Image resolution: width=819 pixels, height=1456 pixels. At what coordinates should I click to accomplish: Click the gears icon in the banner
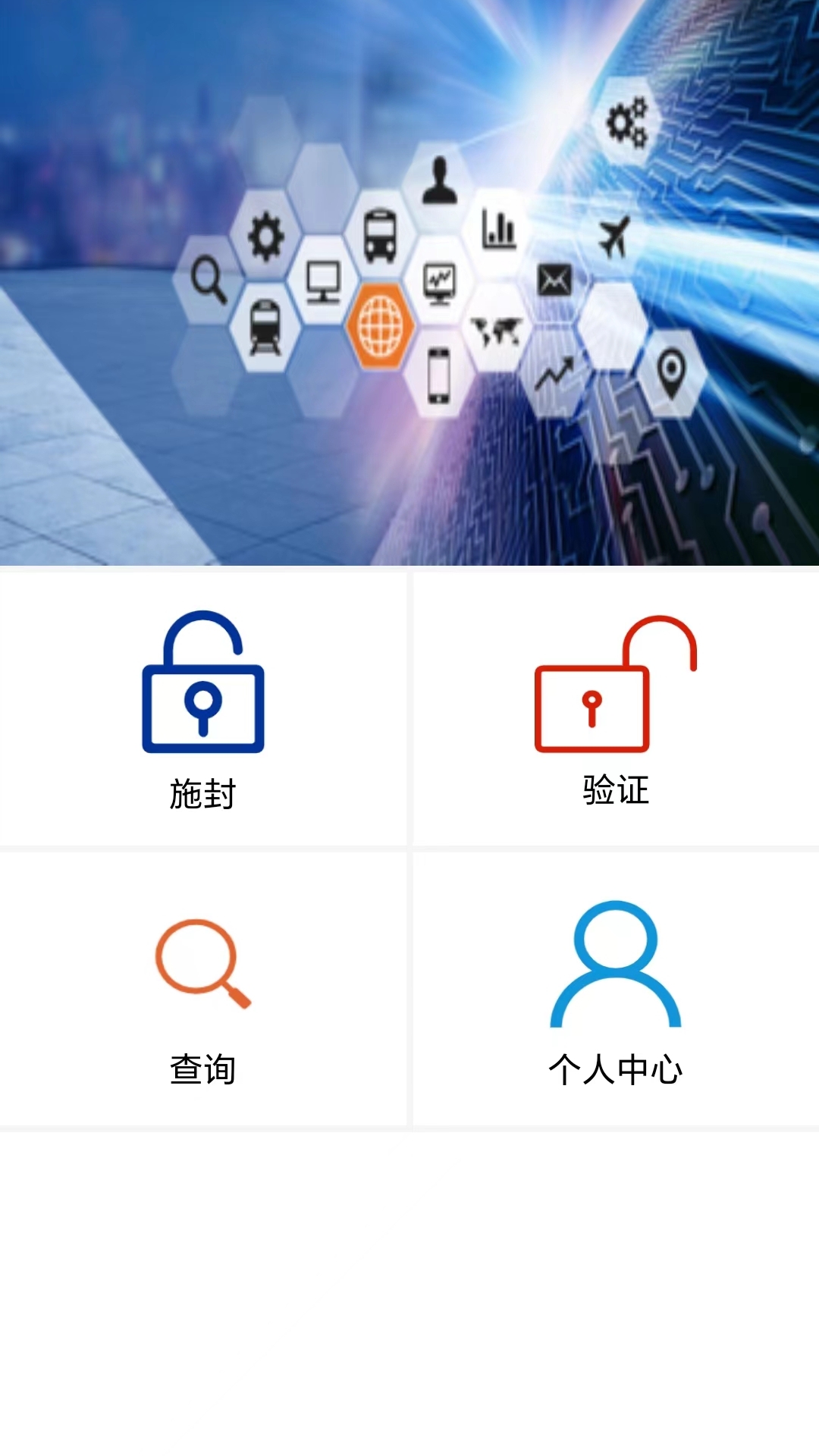click(x=627, y=123)
